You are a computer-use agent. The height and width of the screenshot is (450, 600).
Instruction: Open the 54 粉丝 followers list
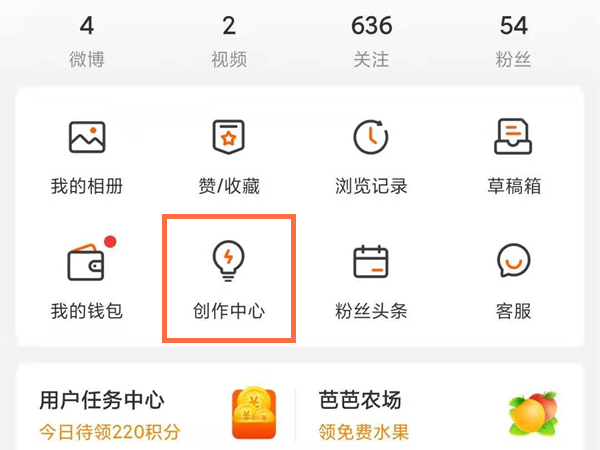coord(513,40)
